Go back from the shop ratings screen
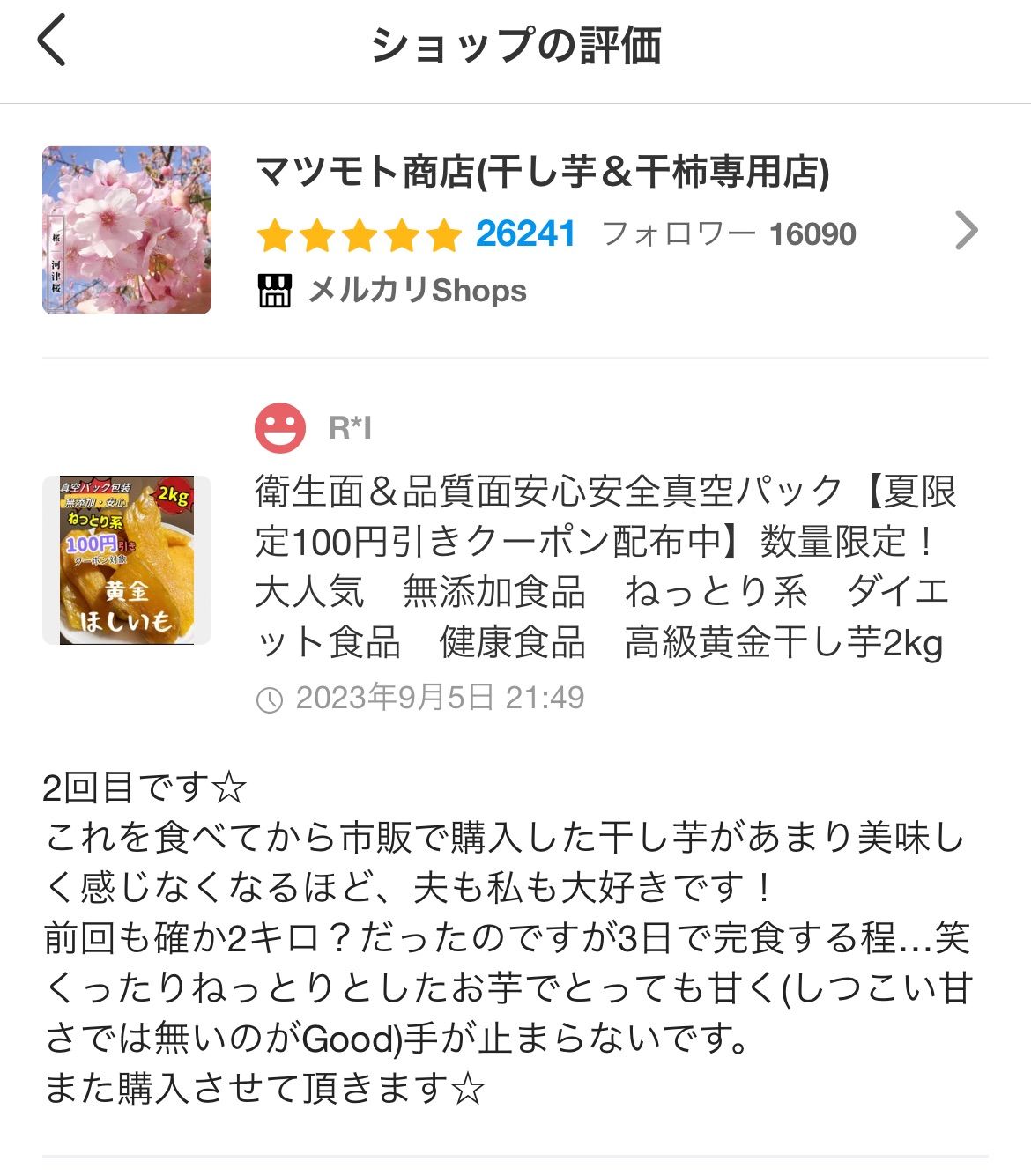Screen dimensions: 1031x1176 52,42
